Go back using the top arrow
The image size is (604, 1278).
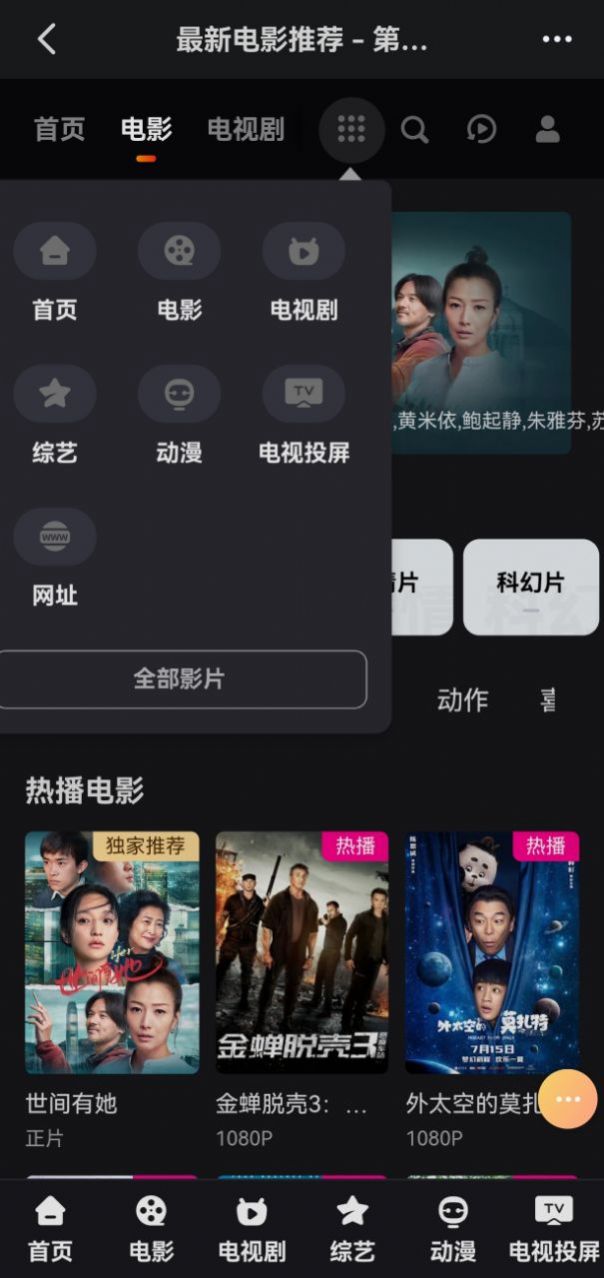point(46,40)
